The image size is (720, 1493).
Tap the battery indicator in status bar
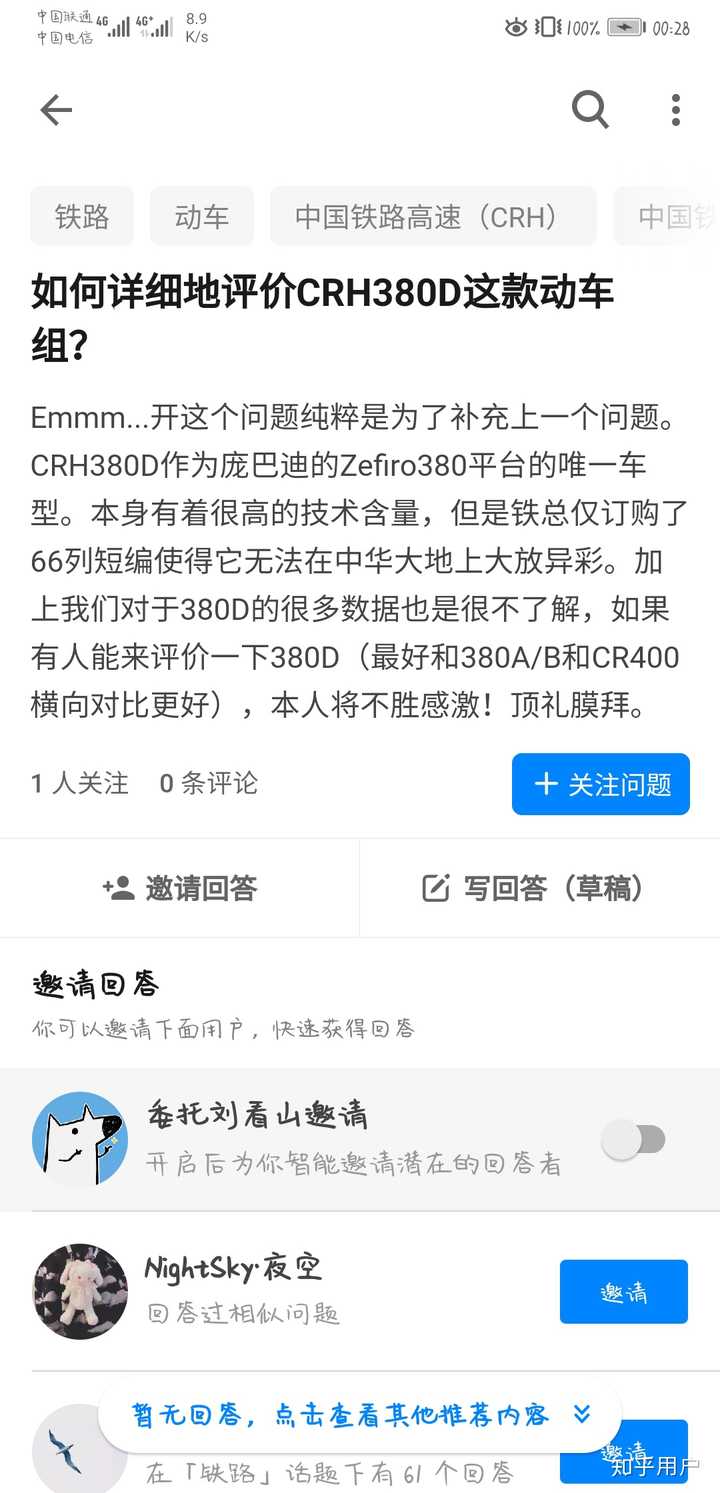[x=625, y=29]
